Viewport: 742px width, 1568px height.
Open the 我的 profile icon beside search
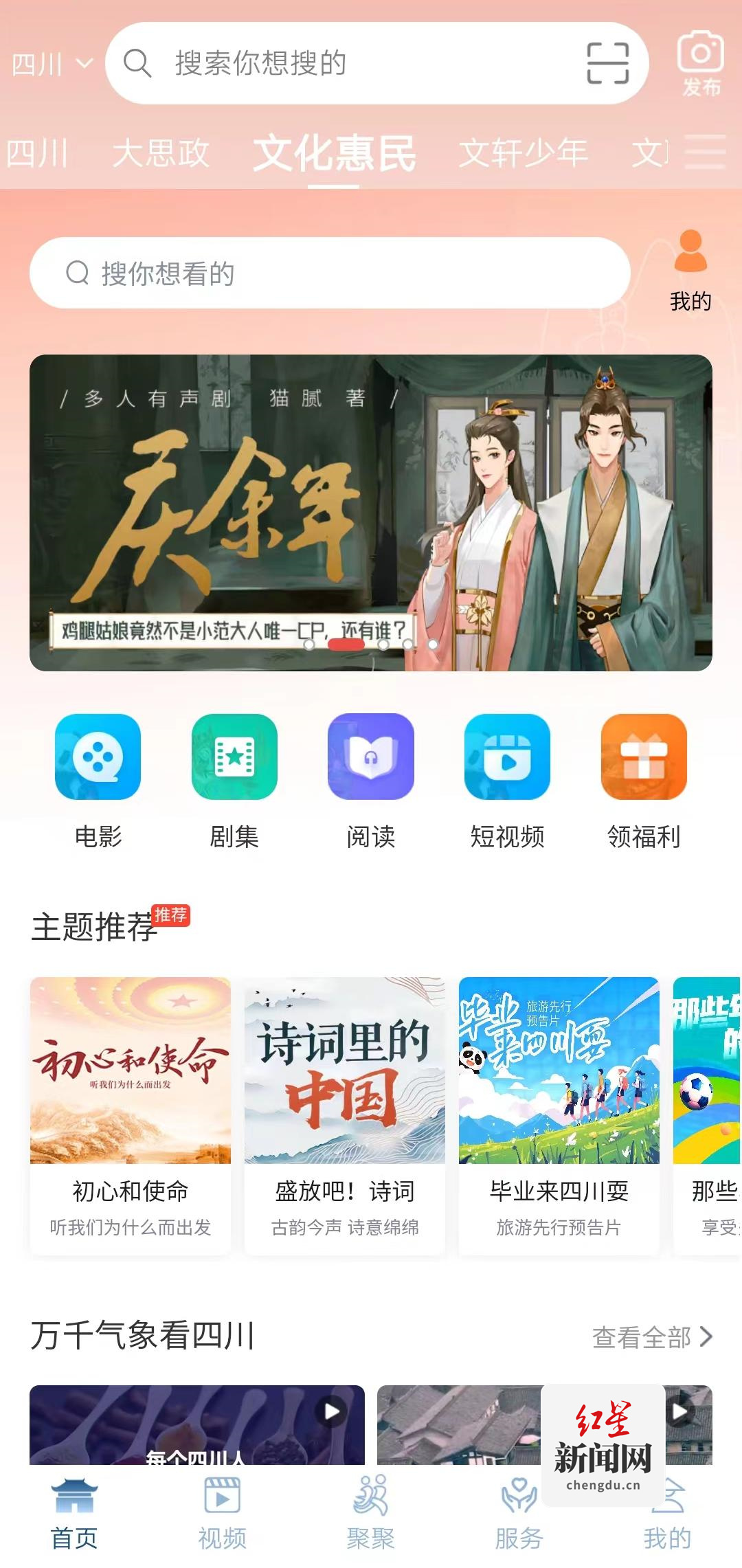click(690, 270)
